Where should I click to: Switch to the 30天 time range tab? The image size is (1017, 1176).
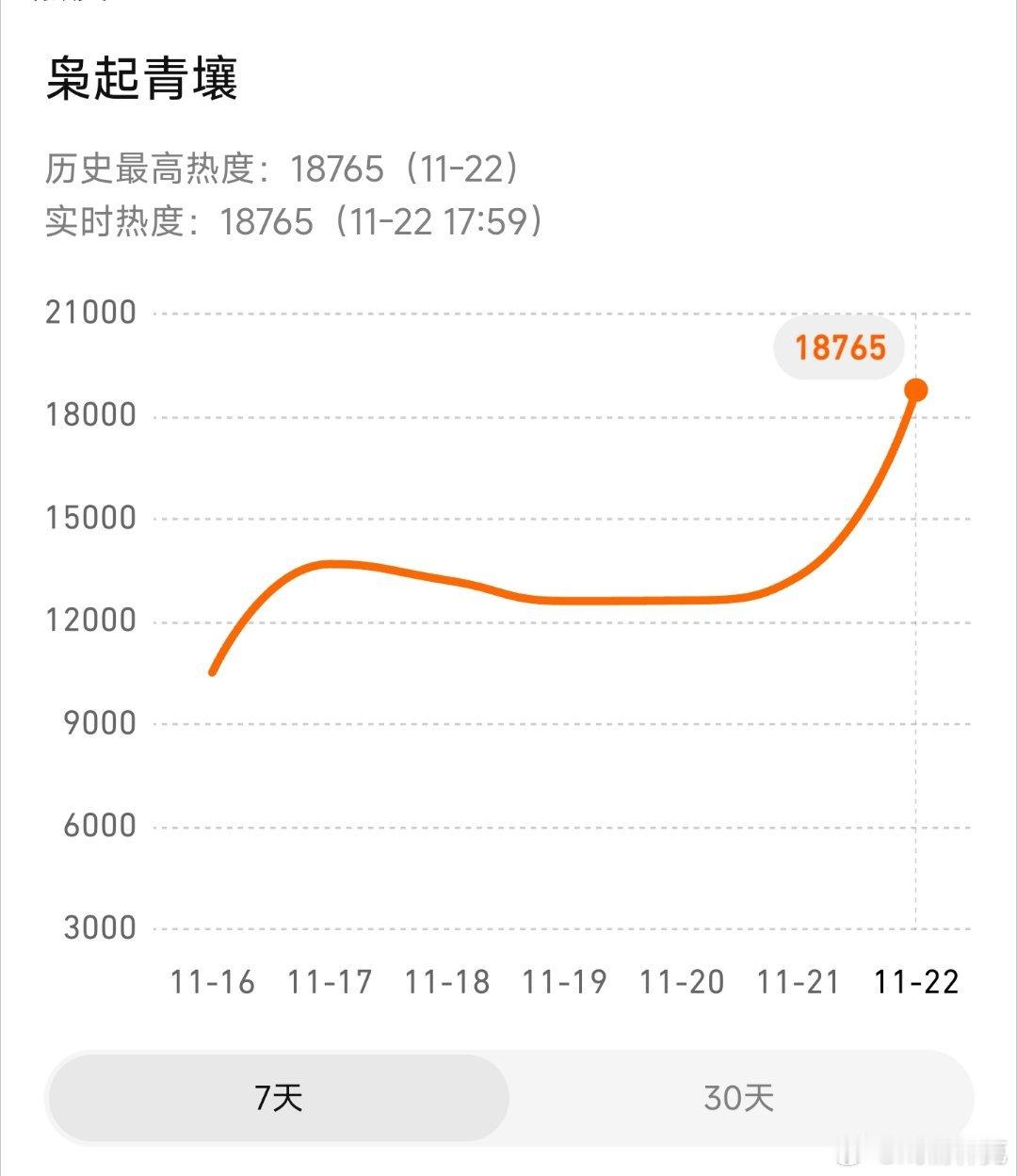739,1097
